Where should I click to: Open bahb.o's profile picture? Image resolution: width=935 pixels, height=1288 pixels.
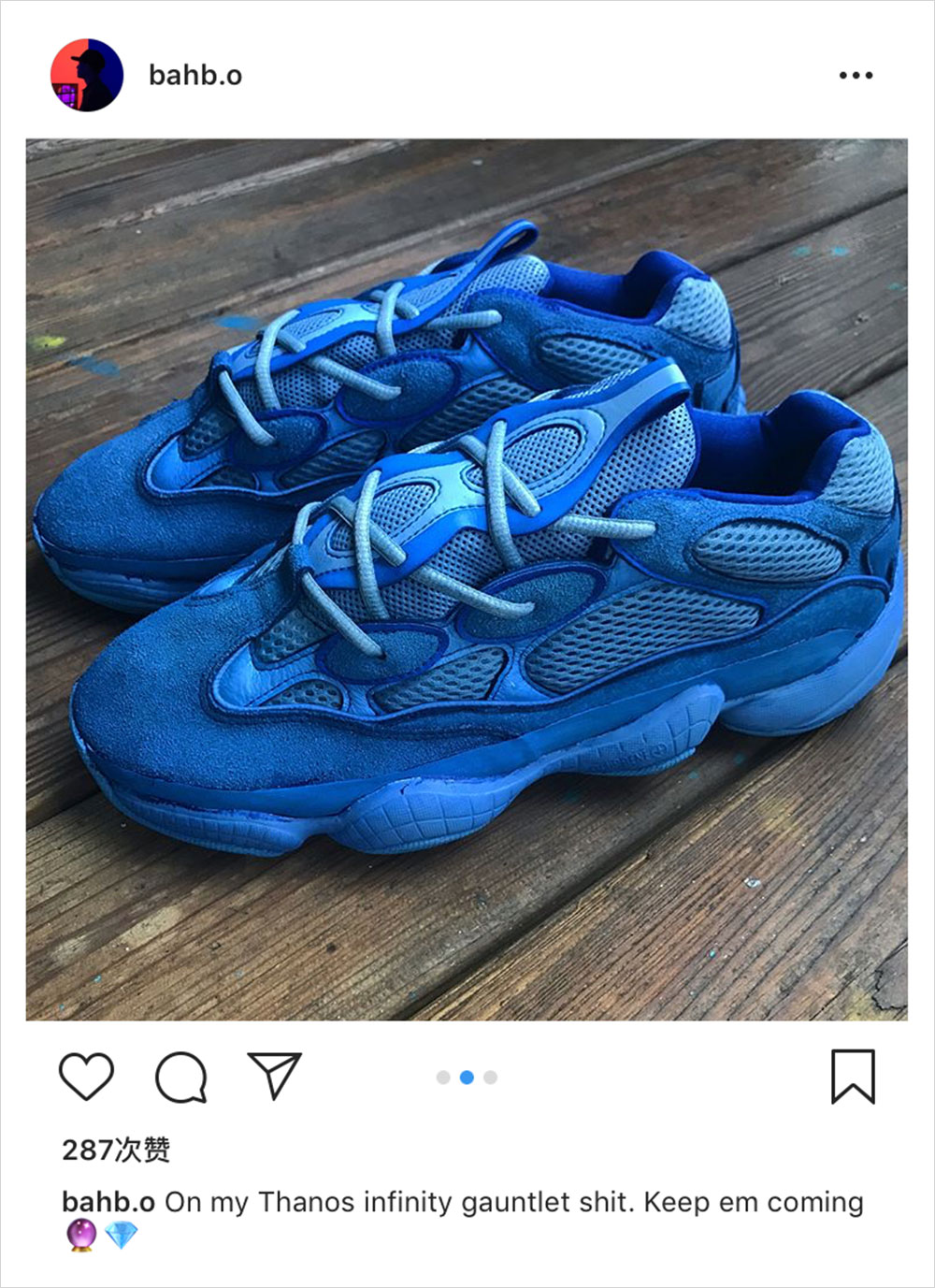point(87,76)
